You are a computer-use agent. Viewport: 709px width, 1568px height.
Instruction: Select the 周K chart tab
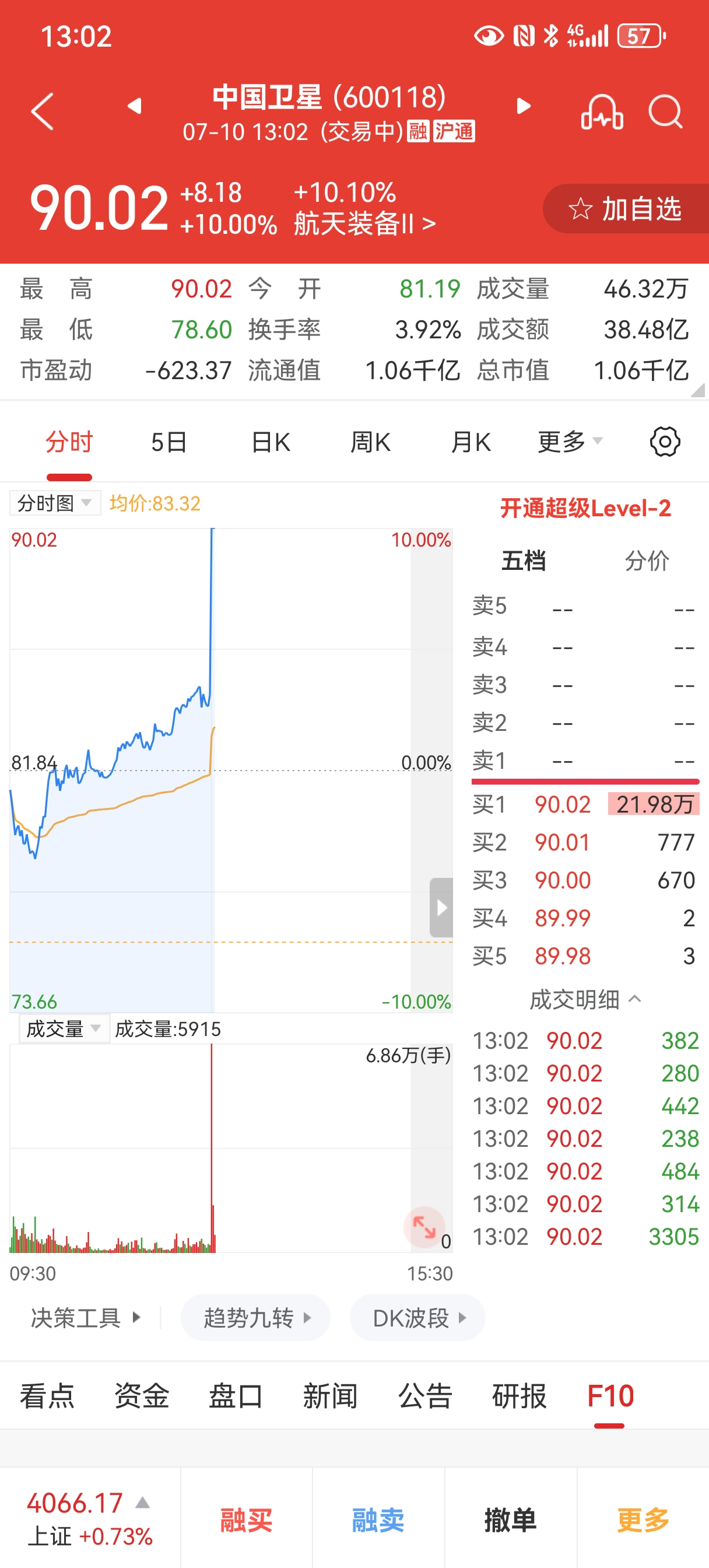click(x=371, y=442)
